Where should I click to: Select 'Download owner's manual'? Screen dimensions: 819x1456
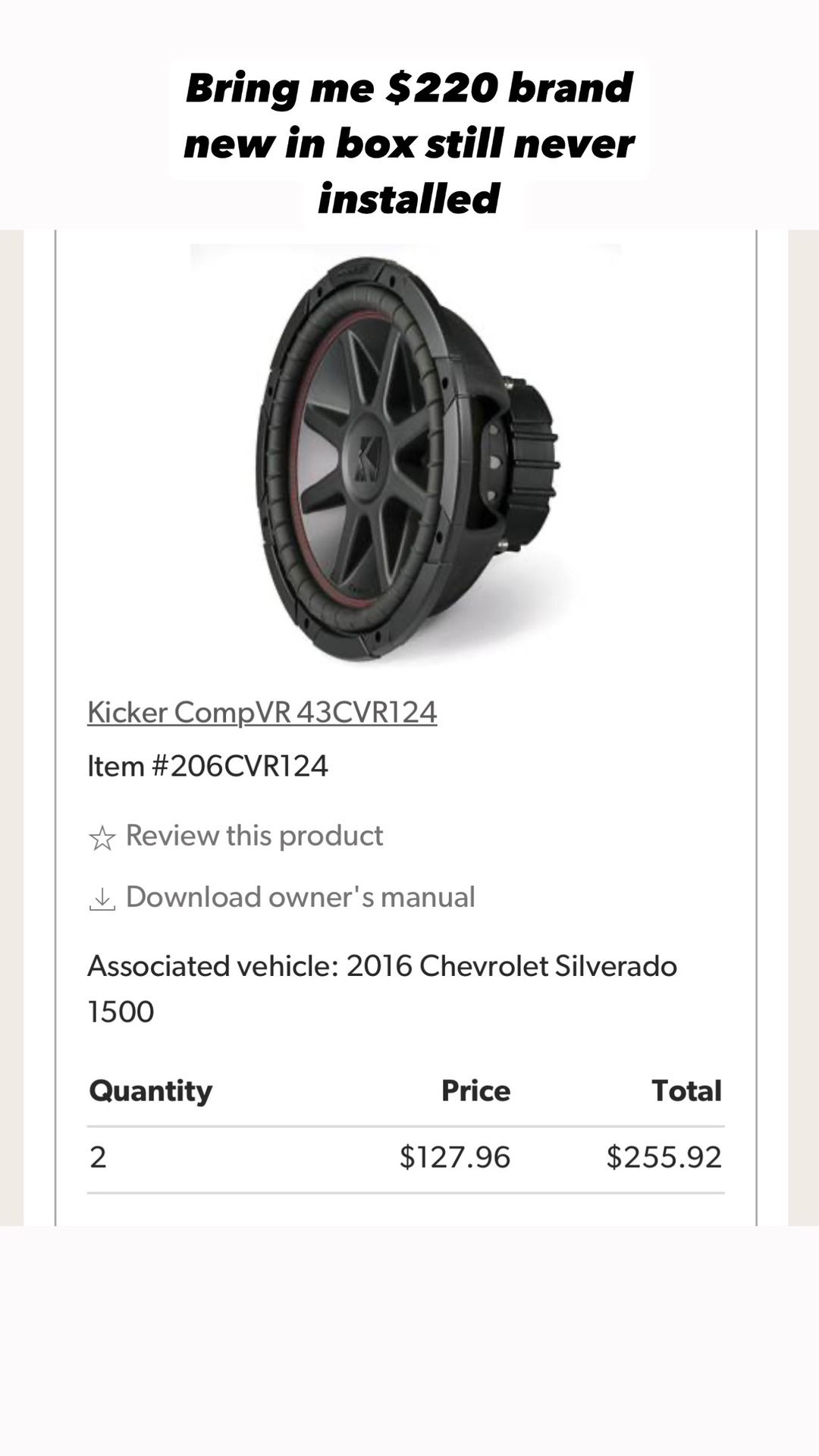(x=300, y=896)
